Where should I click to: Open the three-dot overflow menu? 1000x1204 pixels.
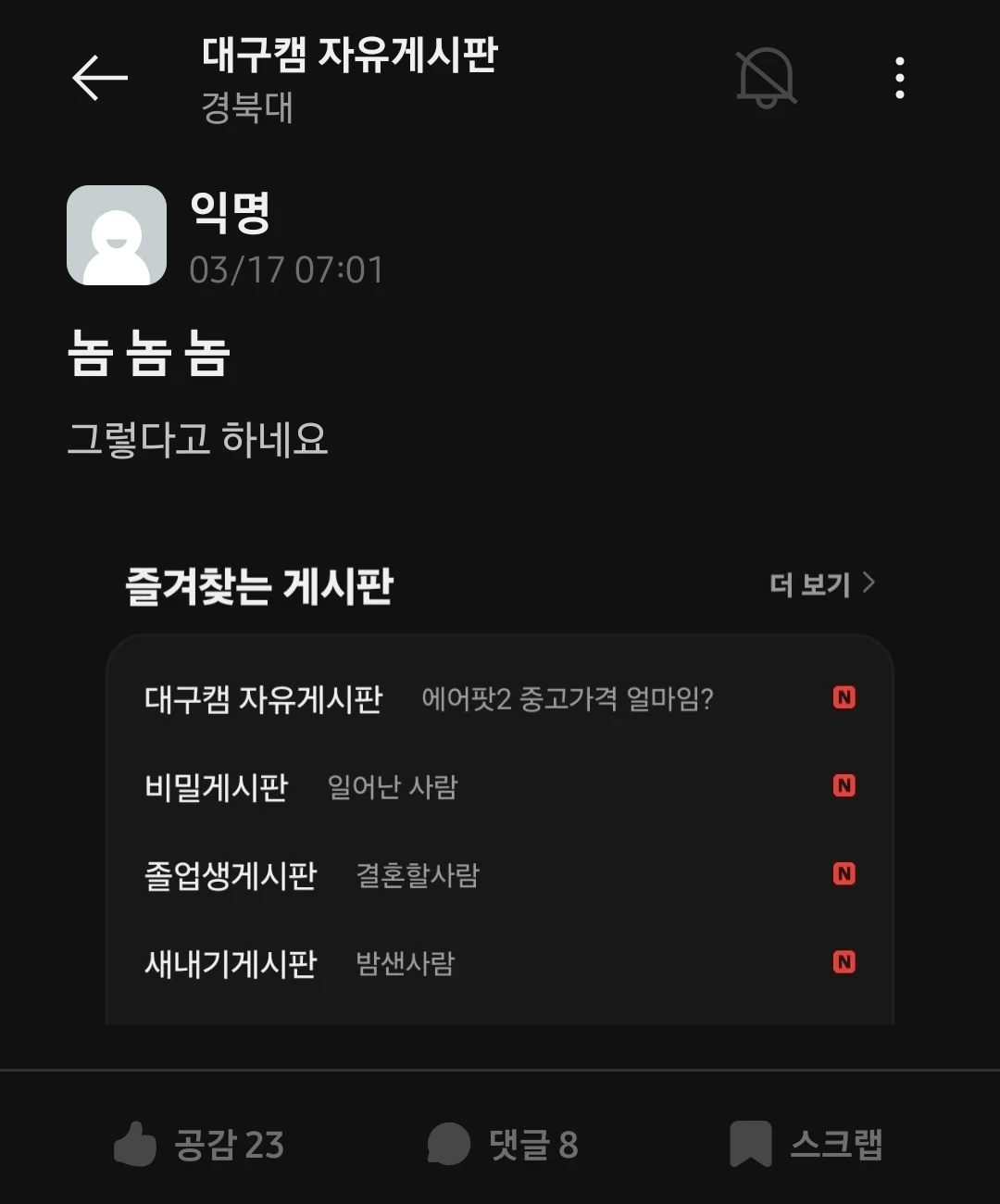899,78
